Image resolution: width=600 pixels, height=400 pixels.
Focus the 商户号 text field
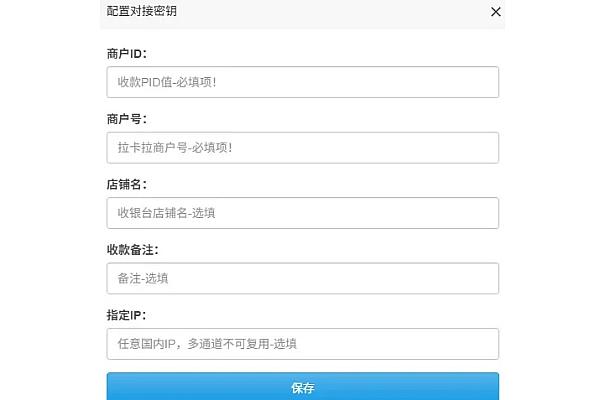[x=302, y=147]
